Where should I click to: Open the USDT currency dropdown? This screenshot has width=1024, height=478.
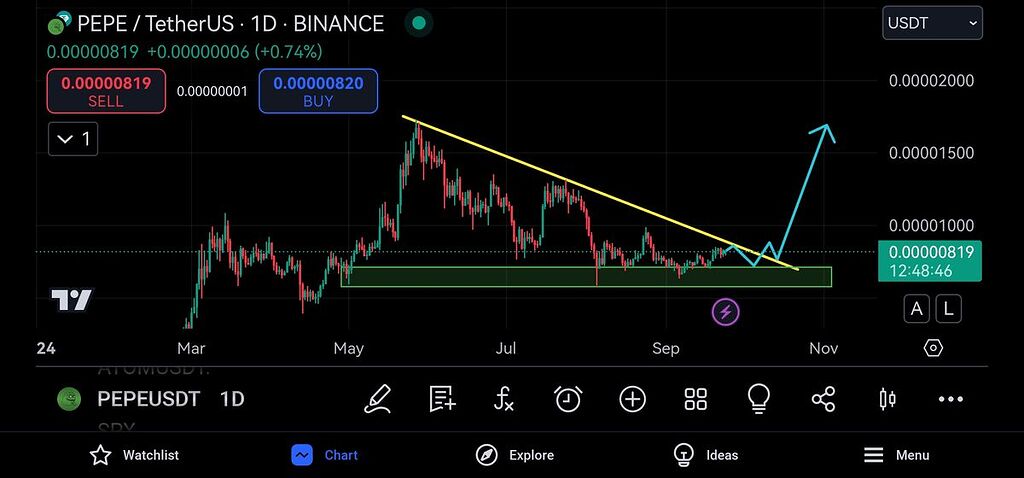click(x=931, y=22)
